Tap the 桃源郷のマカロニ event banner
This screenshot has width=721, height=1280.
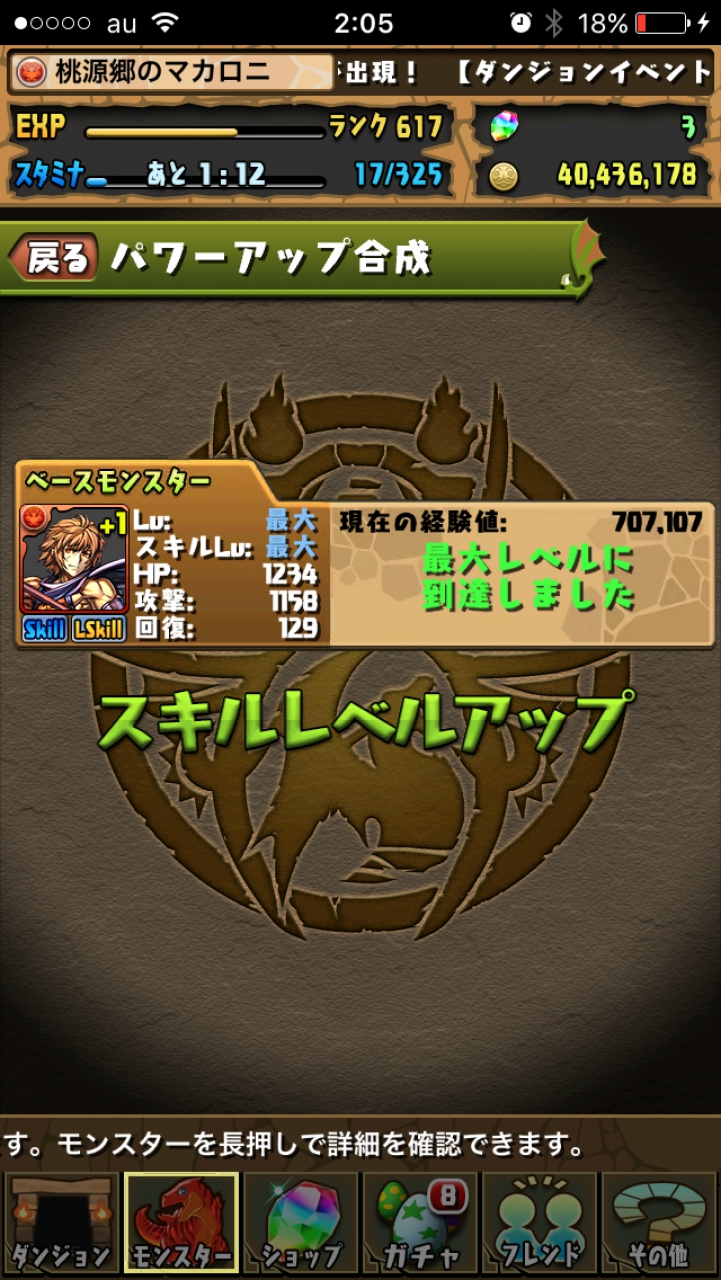[x=172, y=73]
